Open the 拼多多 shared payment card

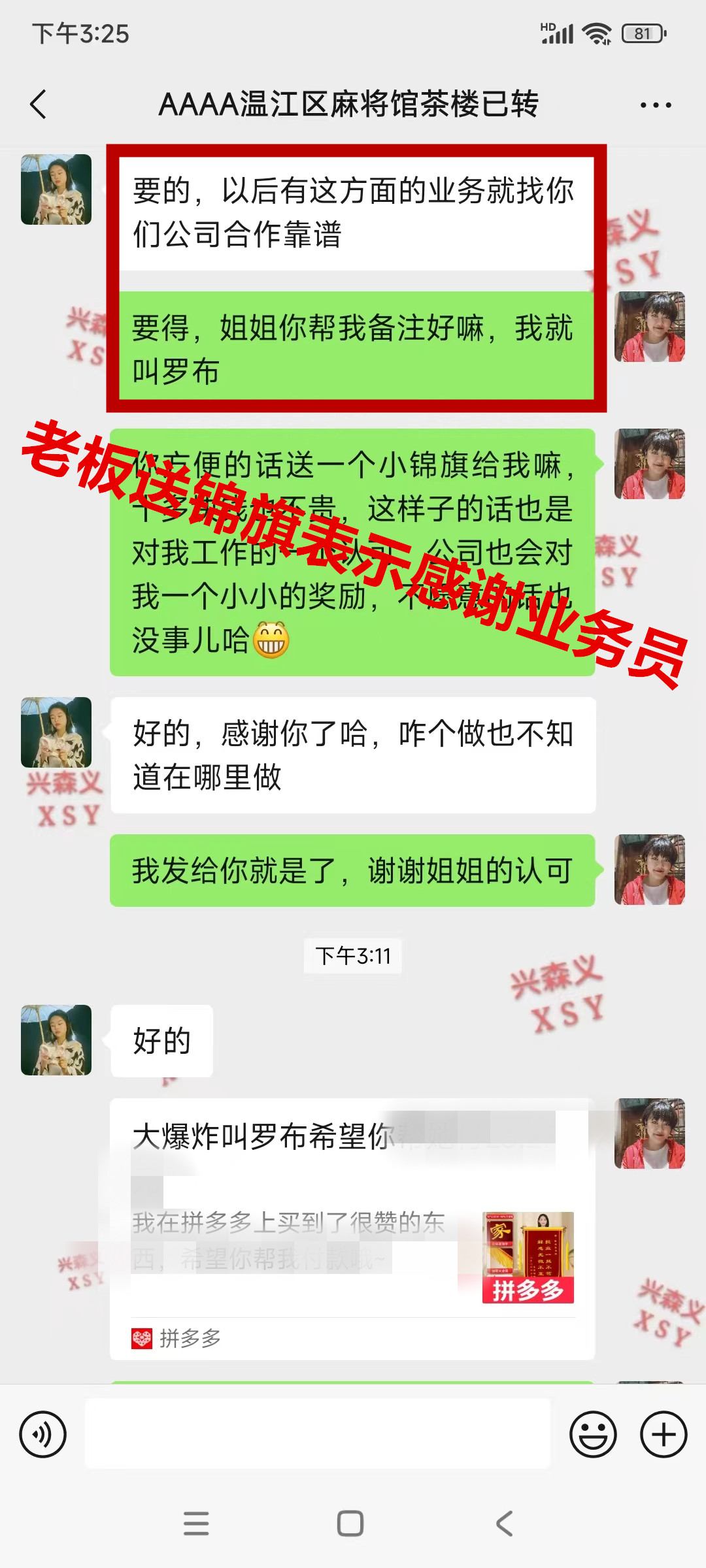tap(352, 1228)
